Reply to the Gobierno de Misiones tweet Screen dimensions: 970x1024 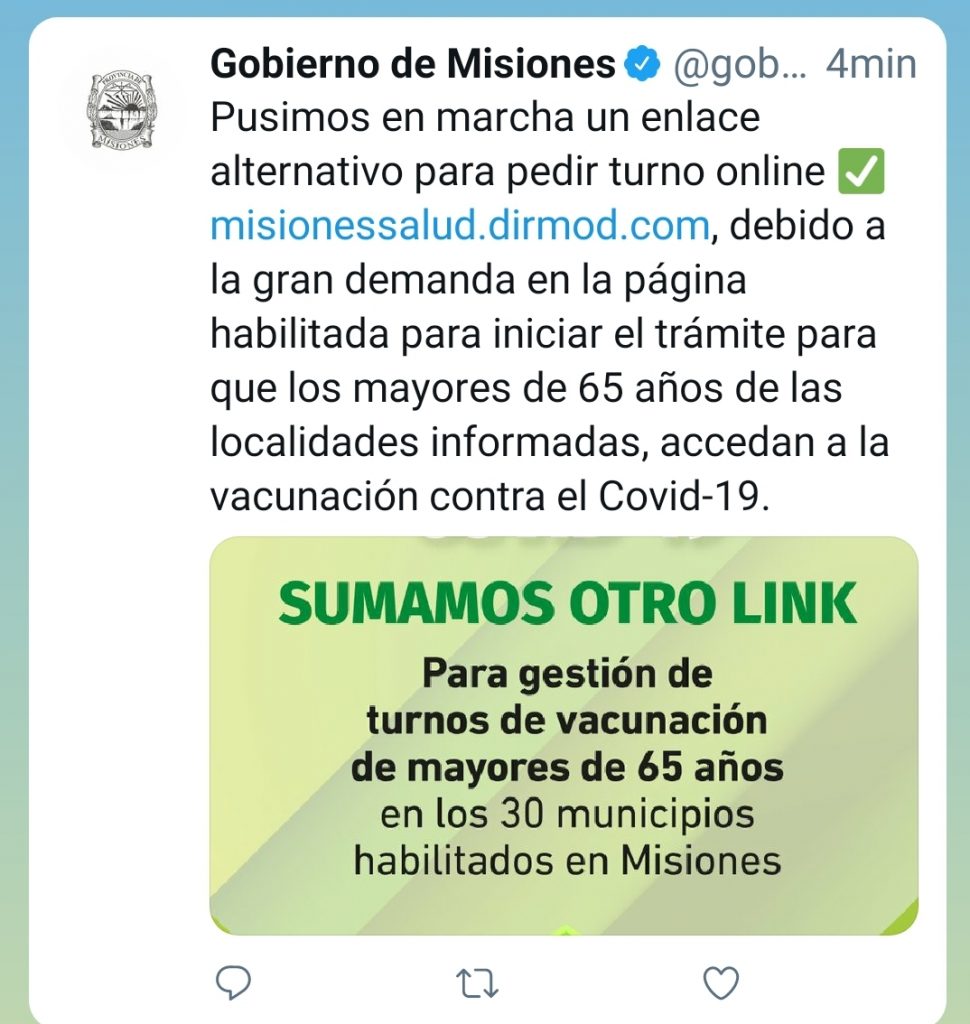pyautogui.click(x=233, y=983)
